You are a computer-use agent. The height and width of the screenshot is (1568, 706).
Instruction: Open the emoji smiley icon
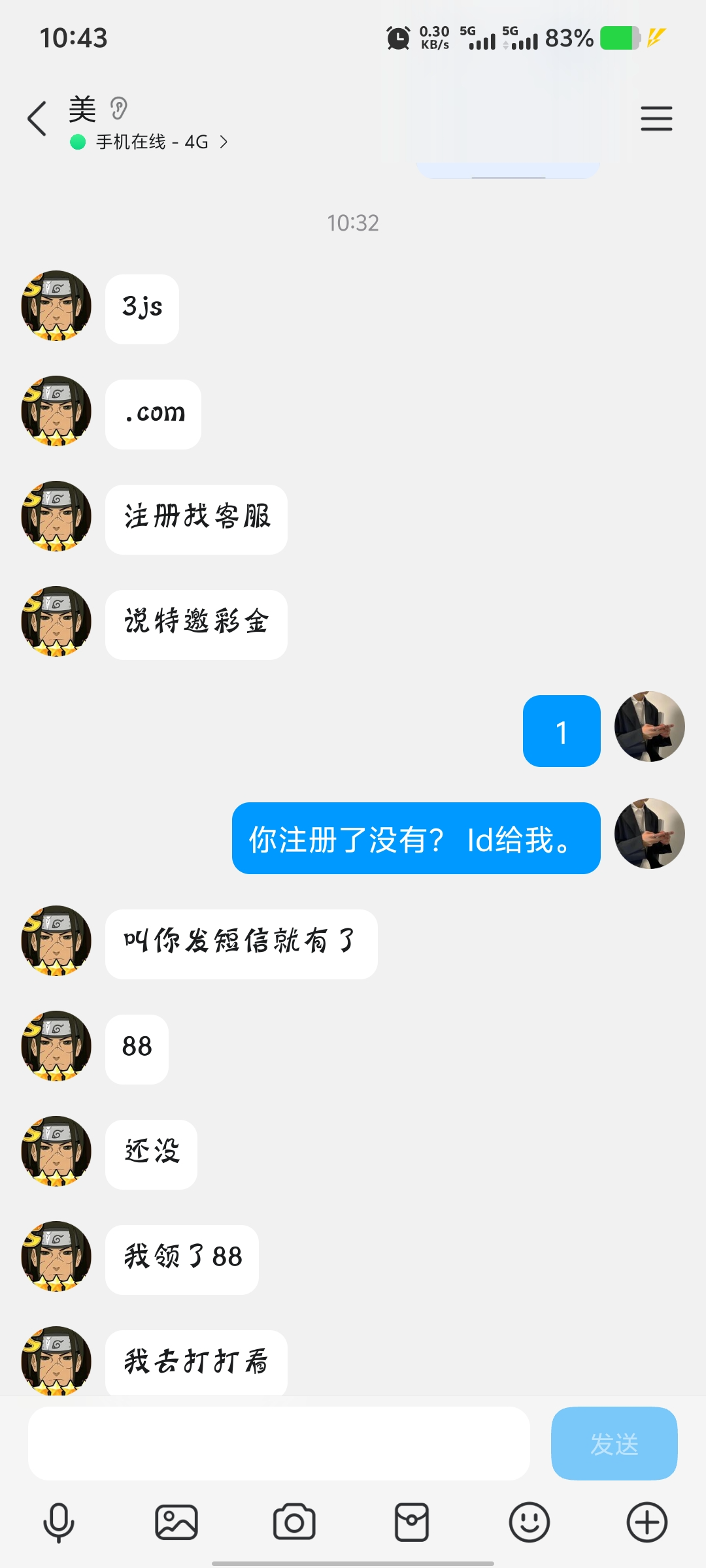click(529, 1522)
